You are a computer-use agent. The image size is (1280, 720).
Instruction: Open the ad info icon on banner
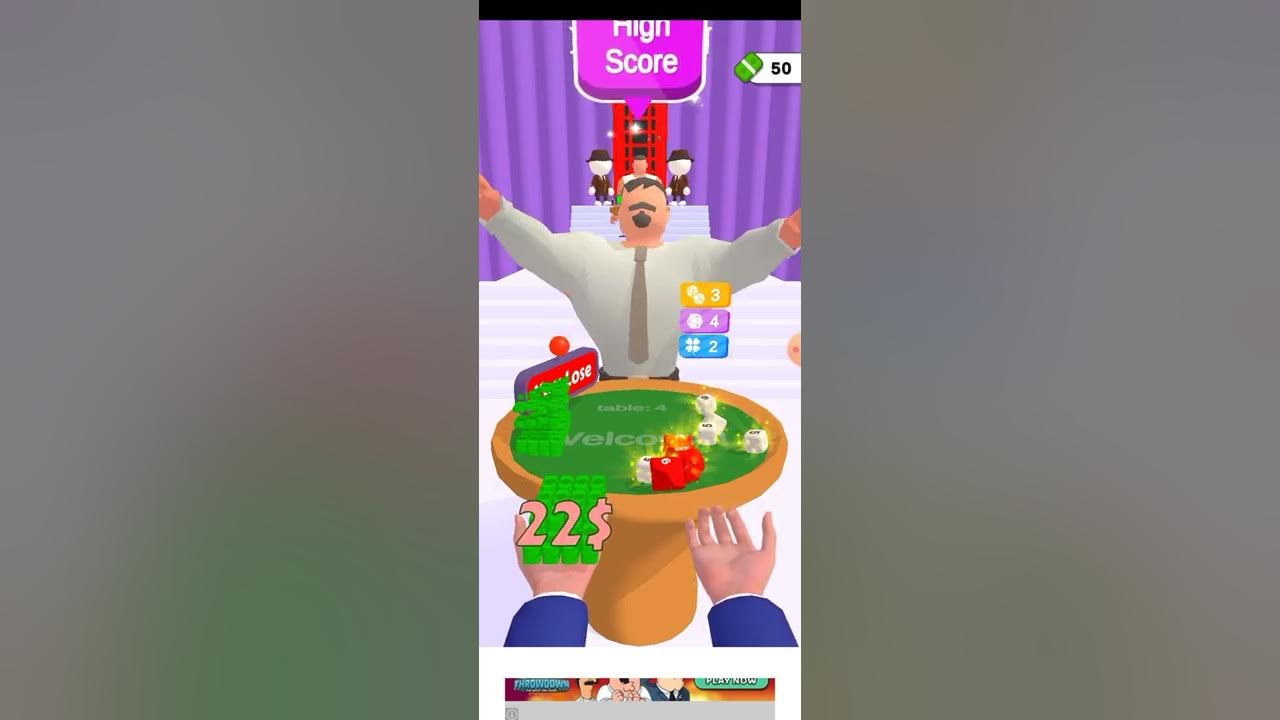tap(511, 714)
